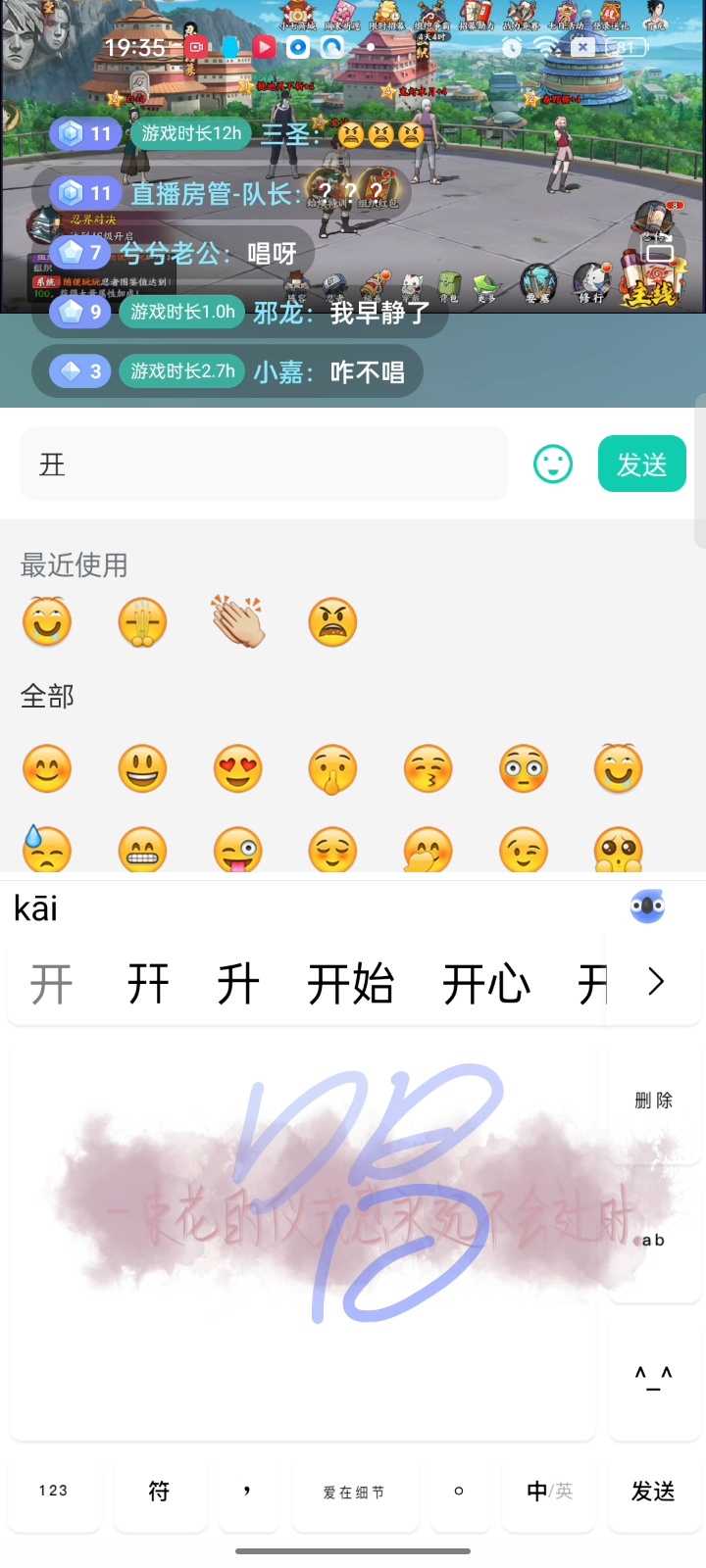Tap the ab letter input key
The image size is (706, 1568).
(x=653, y=1241)
